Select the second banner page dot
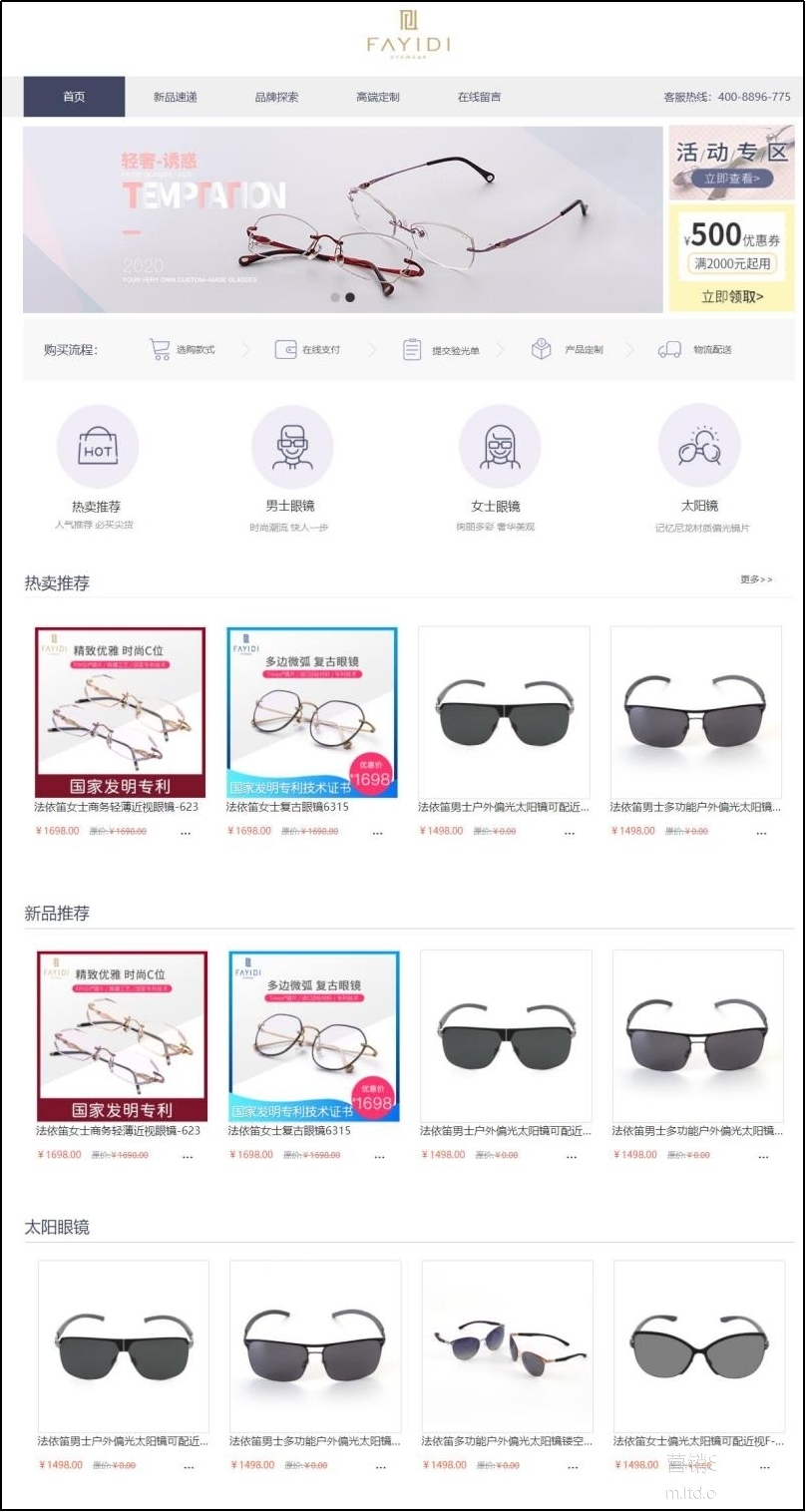Screen dimensions: 806x1512 350,297
